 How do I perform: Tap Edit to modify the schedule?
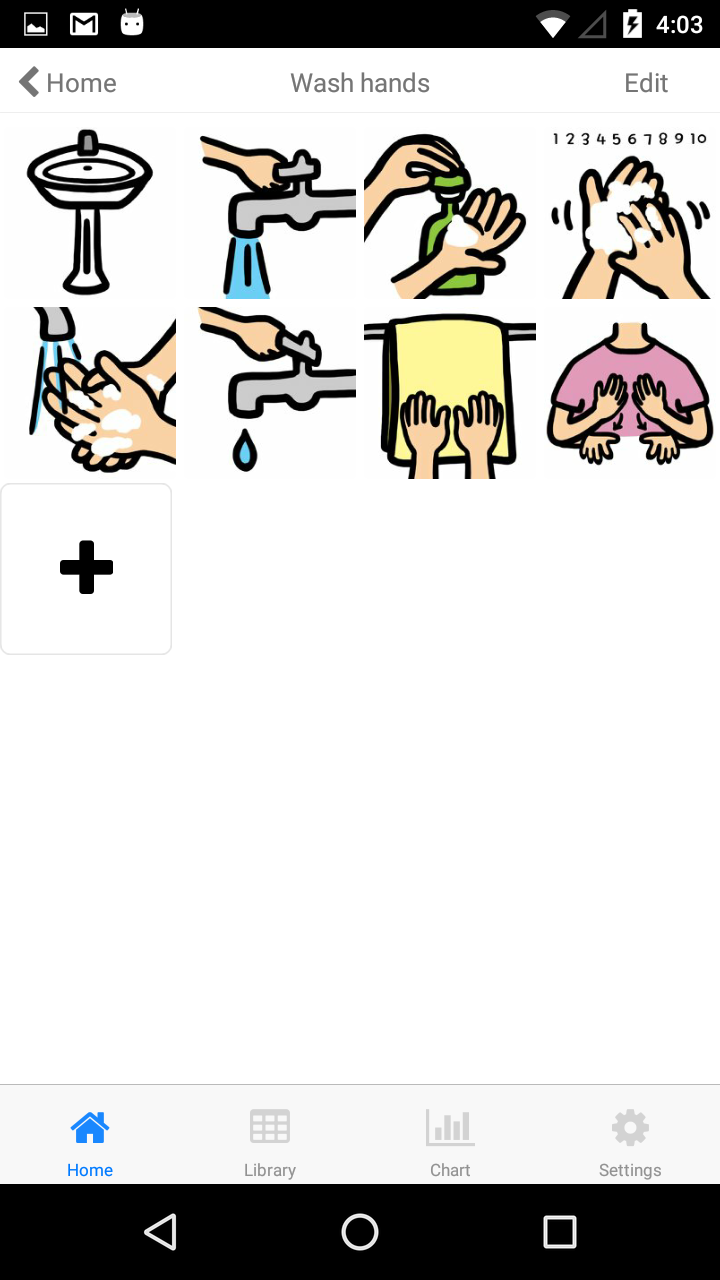tap(645, 83)
